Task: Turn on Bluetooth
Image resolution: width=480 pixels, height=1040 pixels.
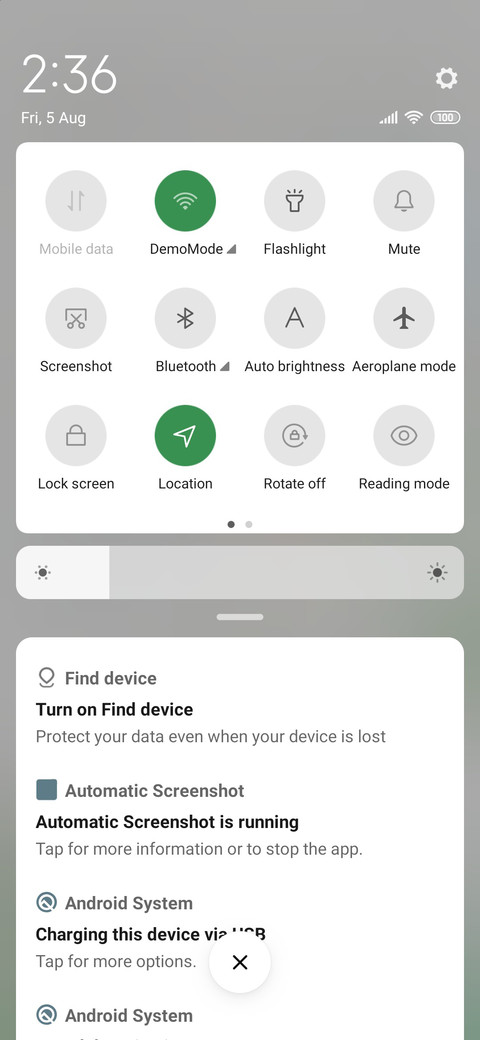Action: (x=185, y=318)
